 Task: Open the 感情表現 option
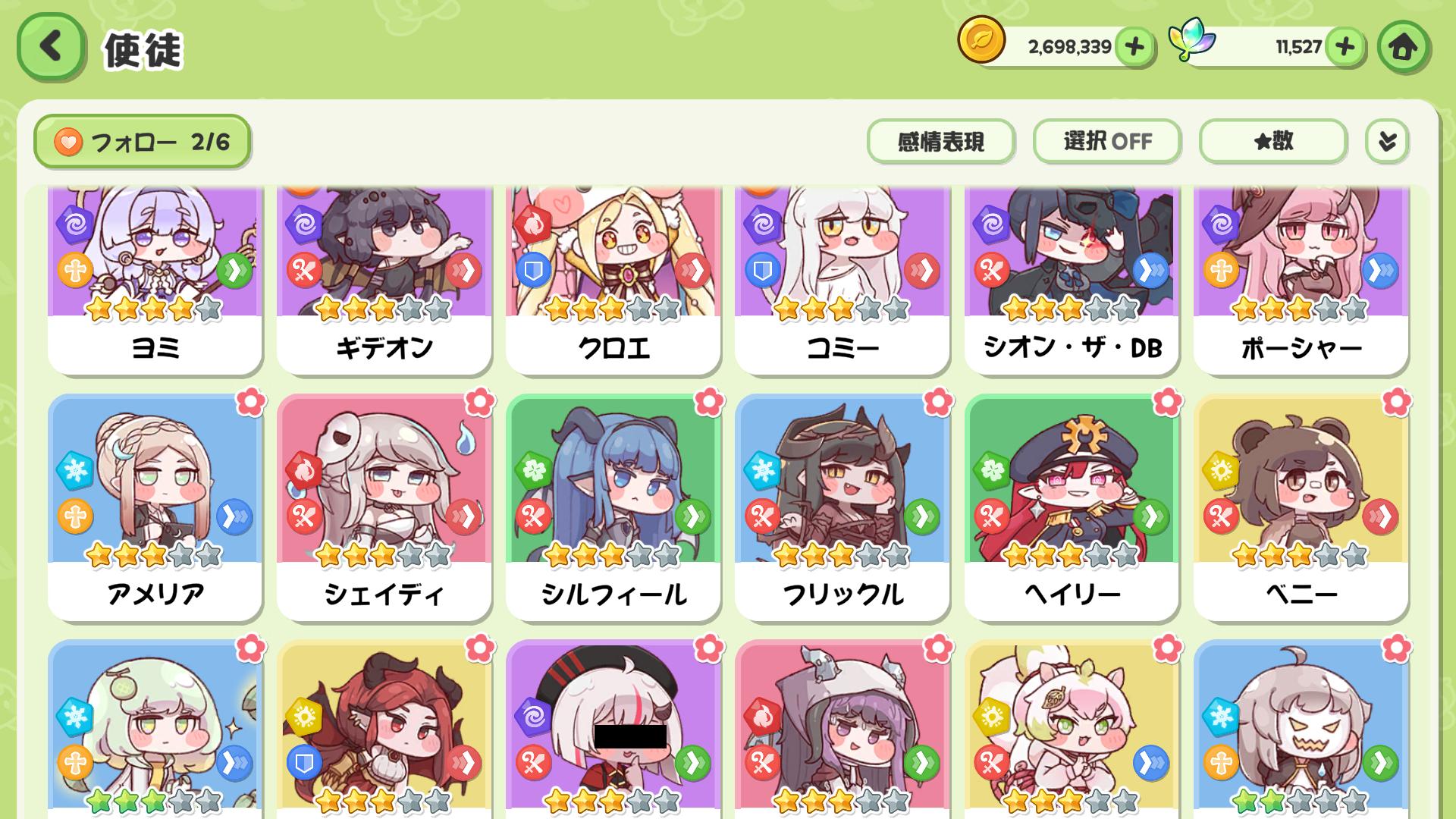click(x=940, y=141)
